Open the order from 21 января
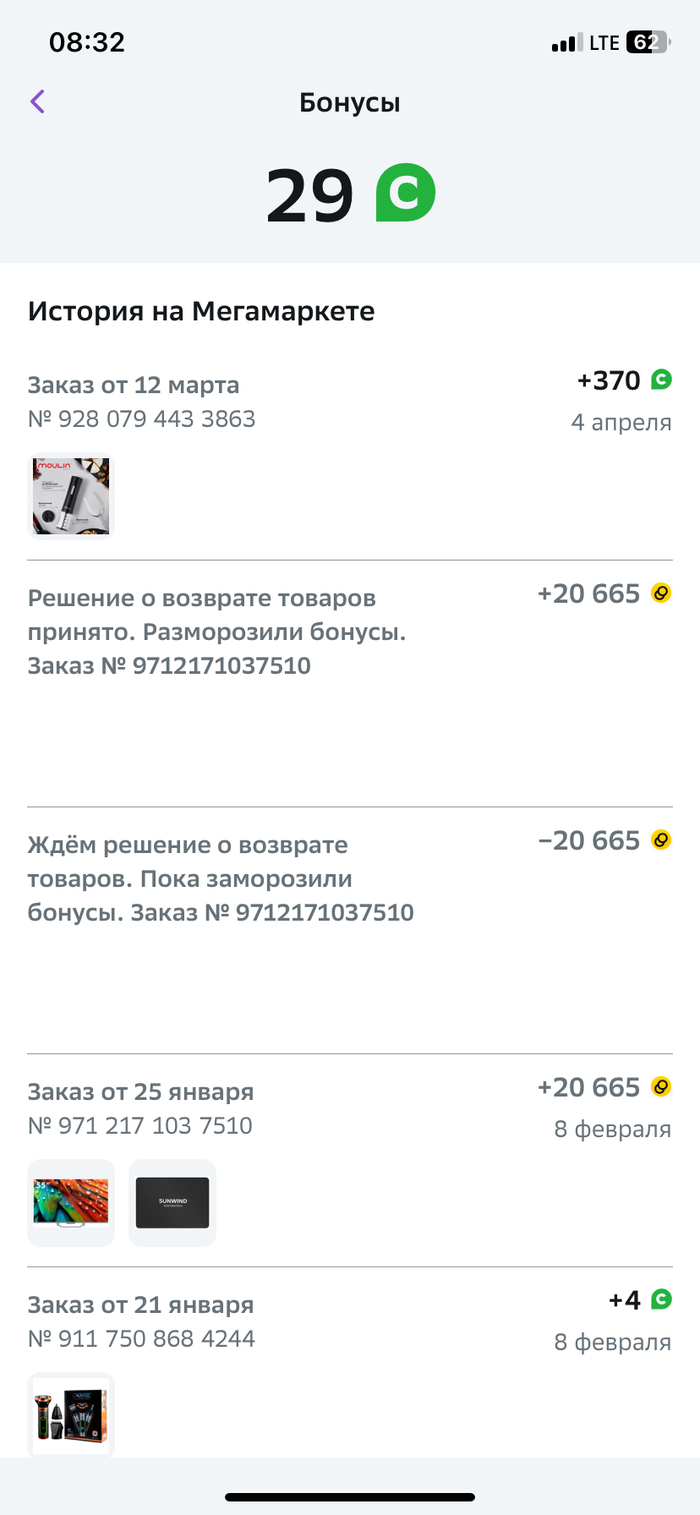 141,1305
